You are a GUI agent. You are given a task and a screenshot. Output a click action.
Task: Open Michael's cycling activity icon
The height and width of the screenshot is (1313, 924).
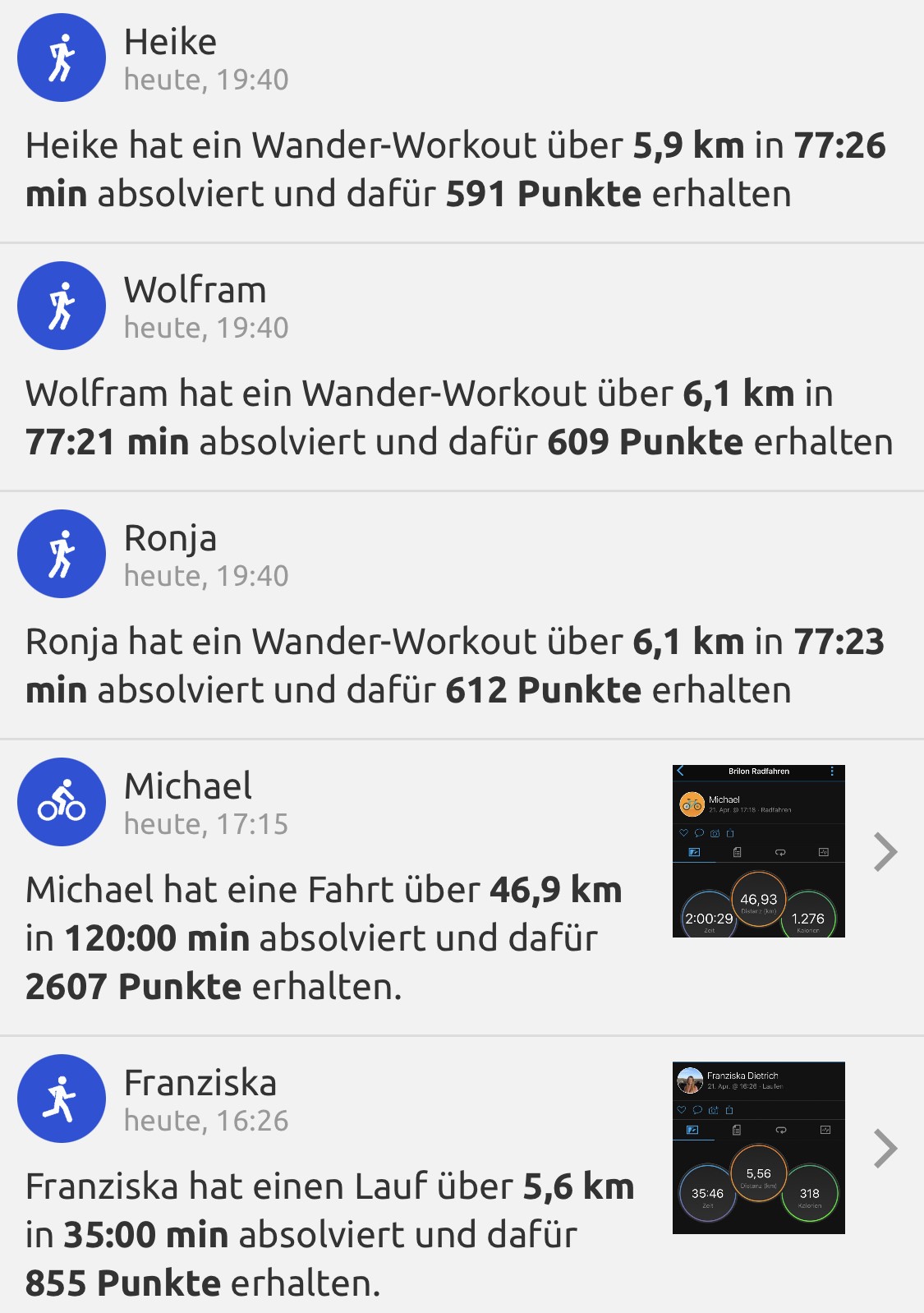[62, 802]
